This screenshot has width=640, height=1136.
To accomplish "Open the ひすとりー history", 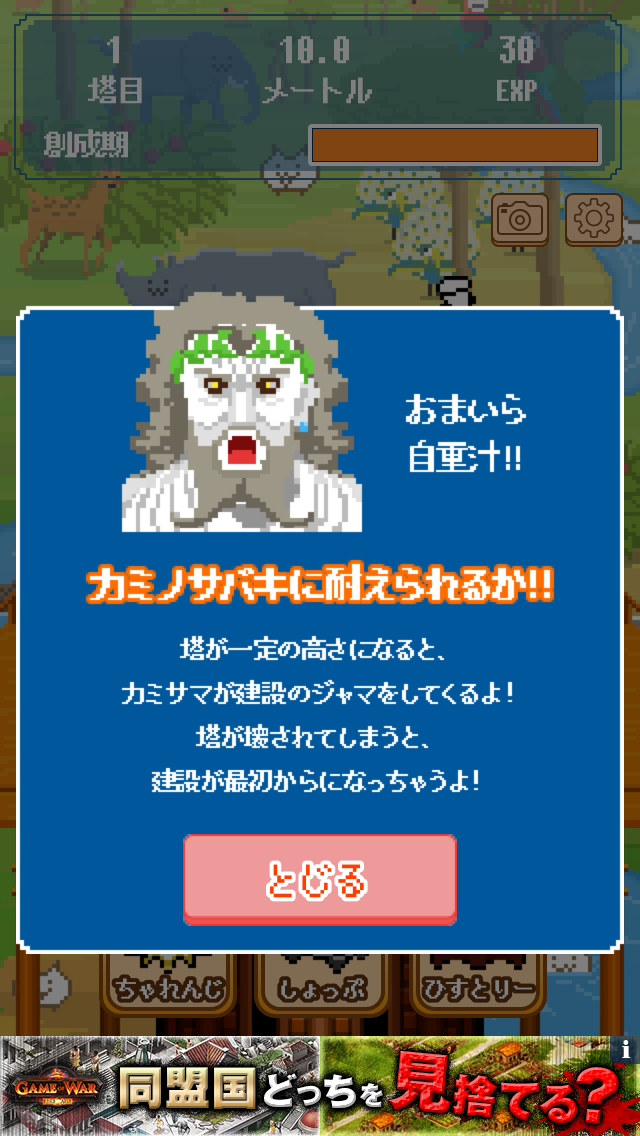I will click(480, 985).
